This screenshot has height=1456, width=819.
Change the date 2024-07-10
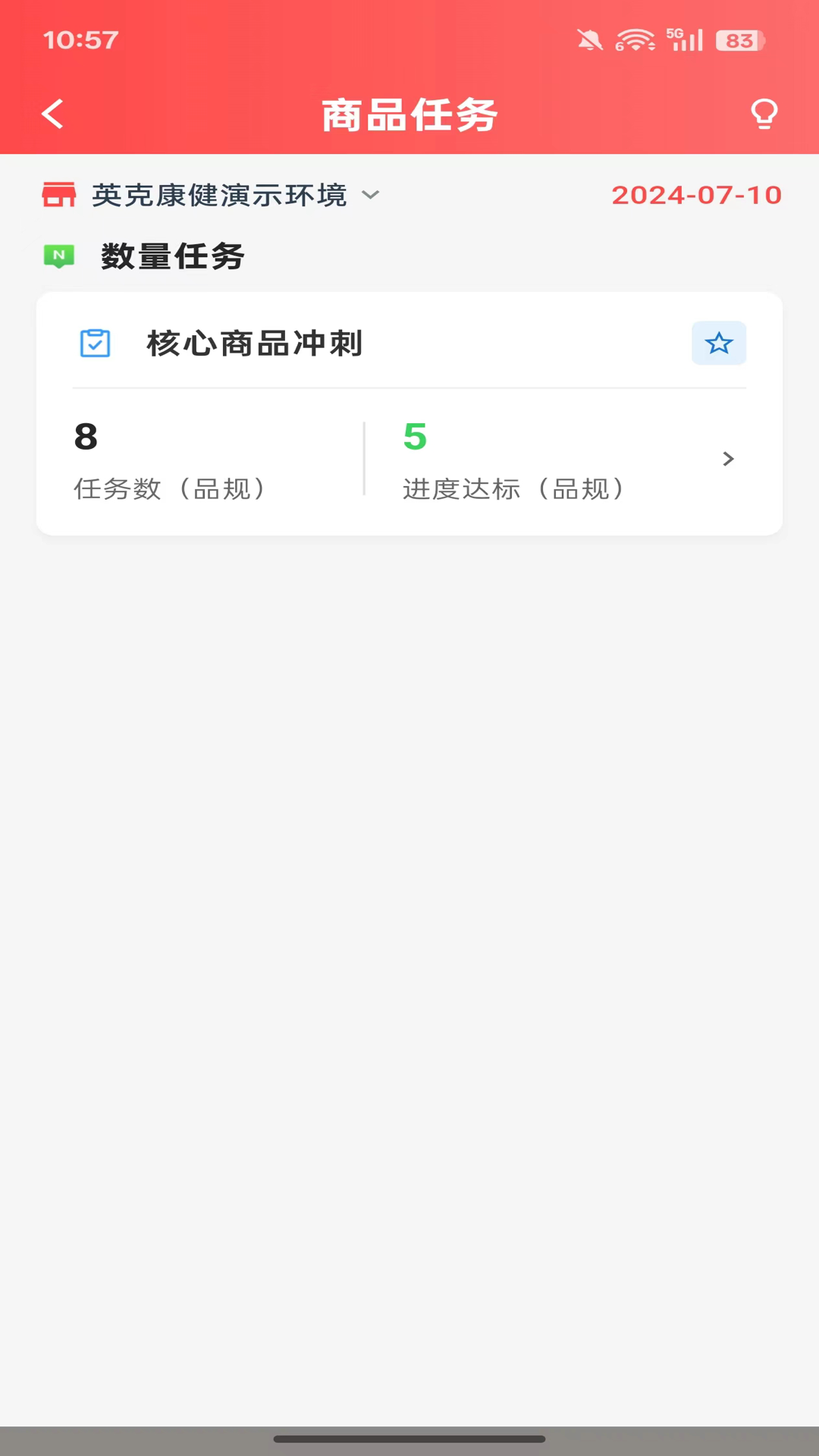[x=696, y=196]
